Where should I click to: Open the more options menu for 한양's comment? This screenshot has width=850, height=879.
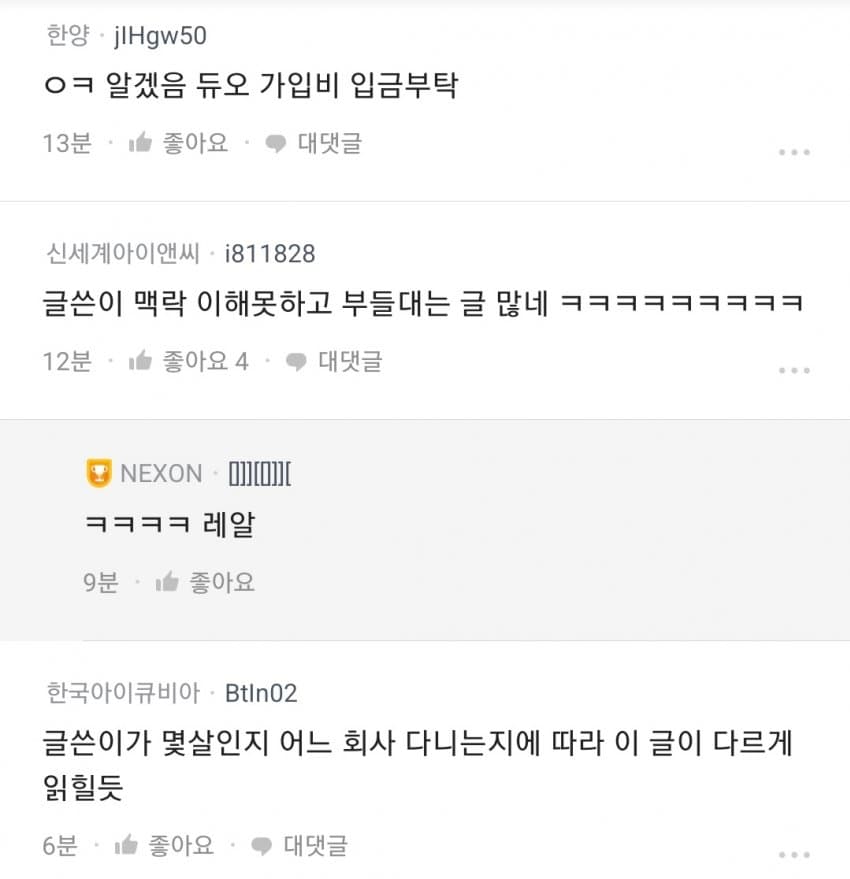pos(795,151)
